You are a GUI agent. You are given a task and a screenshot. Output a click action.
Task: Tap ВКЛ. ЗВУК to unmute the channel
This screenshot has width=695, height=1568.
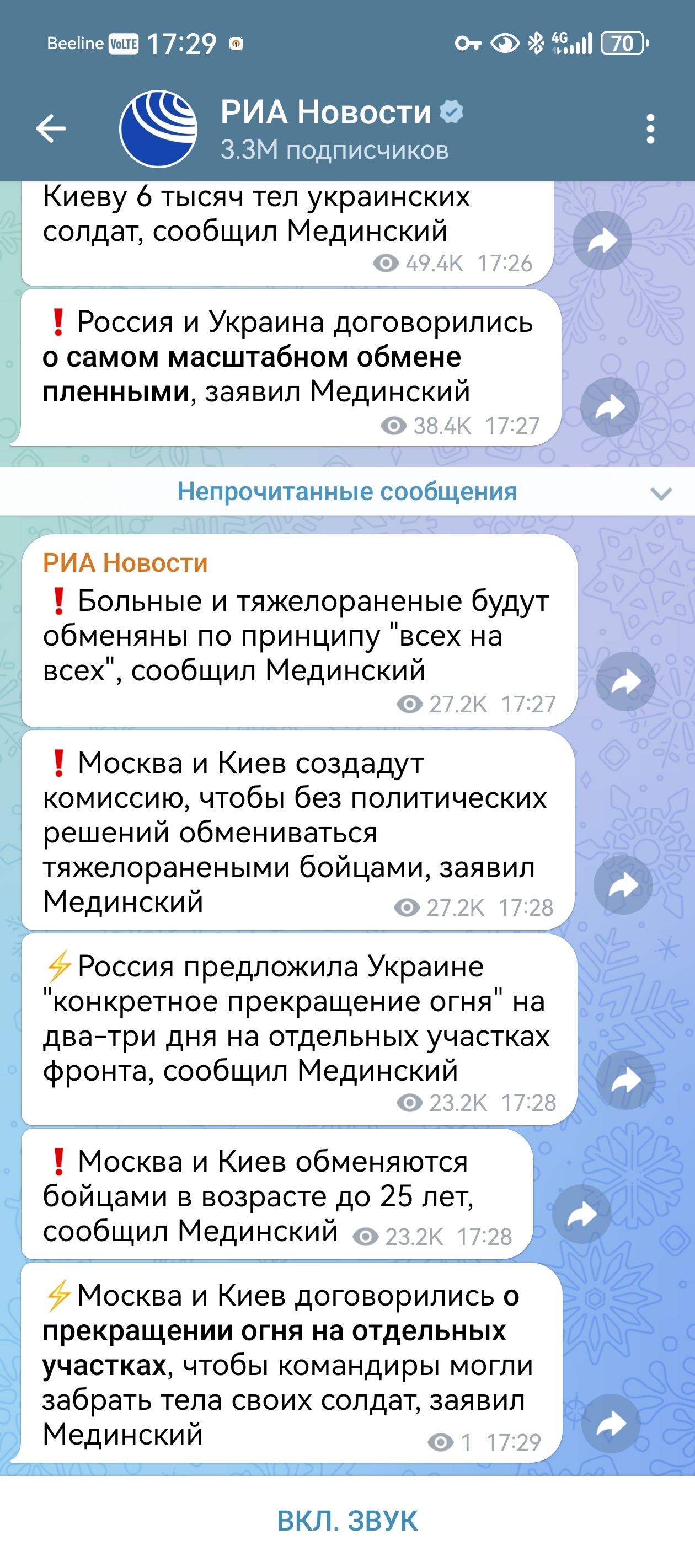348,1521
